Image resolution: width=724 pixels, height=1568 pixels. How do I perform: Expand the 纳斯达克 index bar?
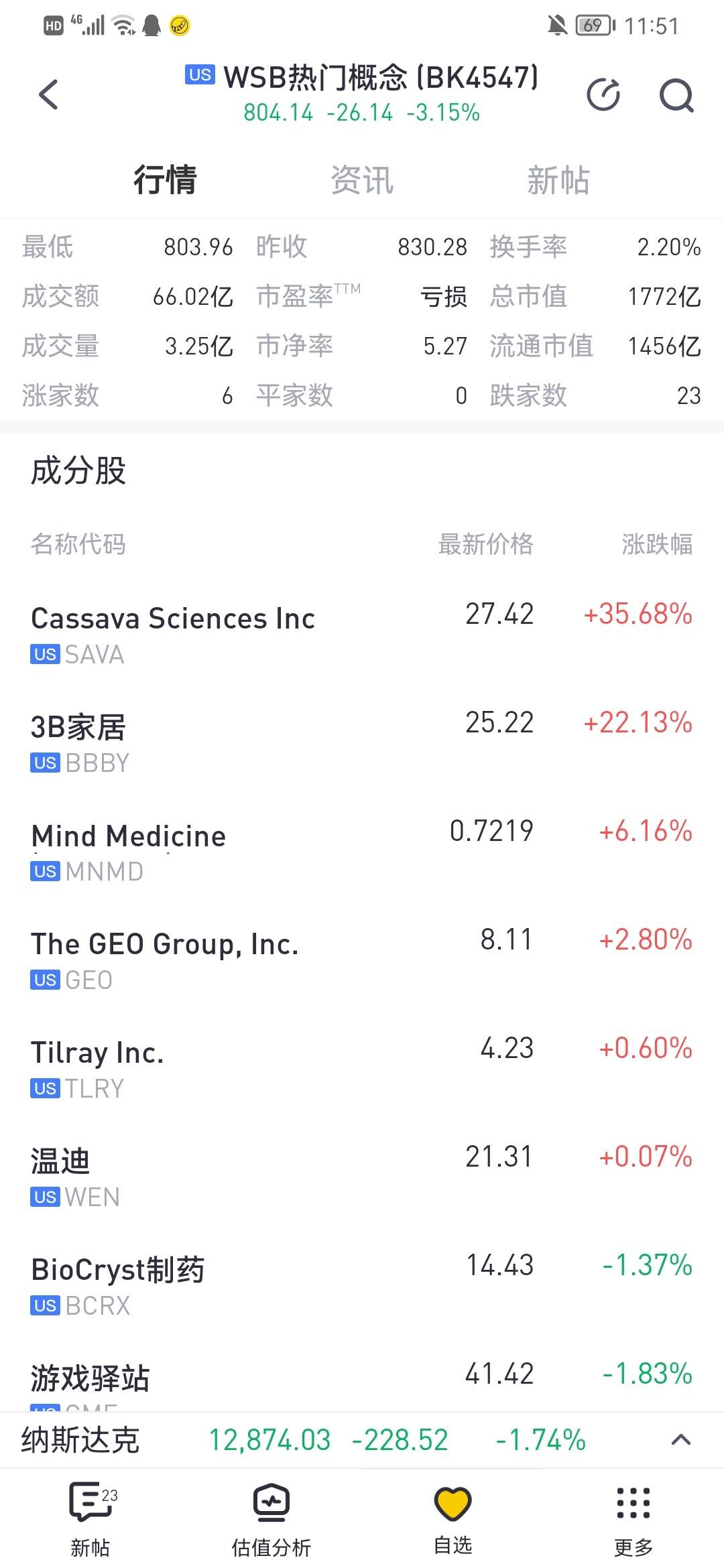click(x=680, y=1439)
